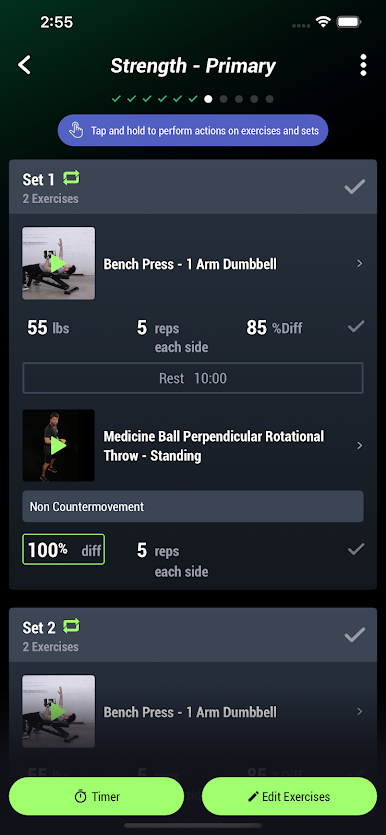386x835 pixels.
Task: Edit the 100% diff field
Action: 63,550
